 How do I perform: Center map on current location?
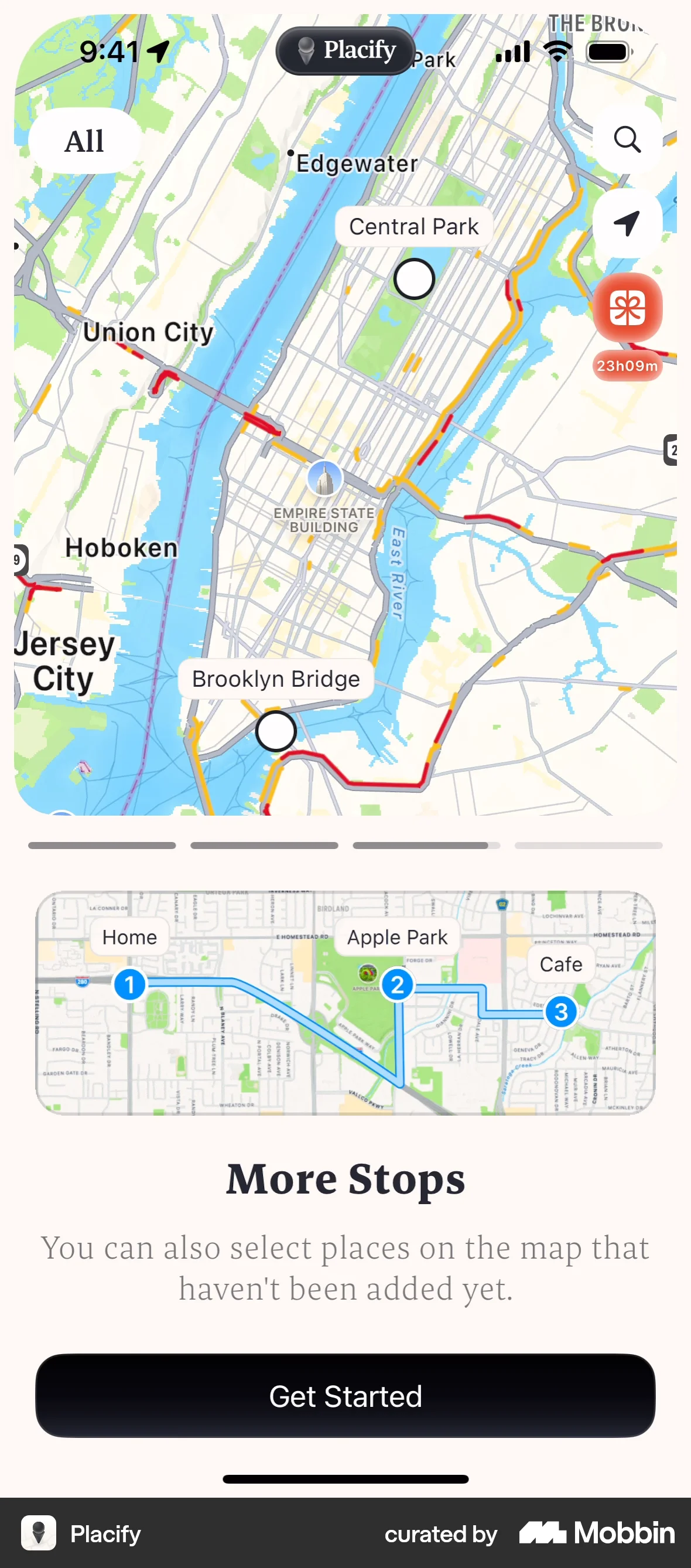click(x=627, y=223)
